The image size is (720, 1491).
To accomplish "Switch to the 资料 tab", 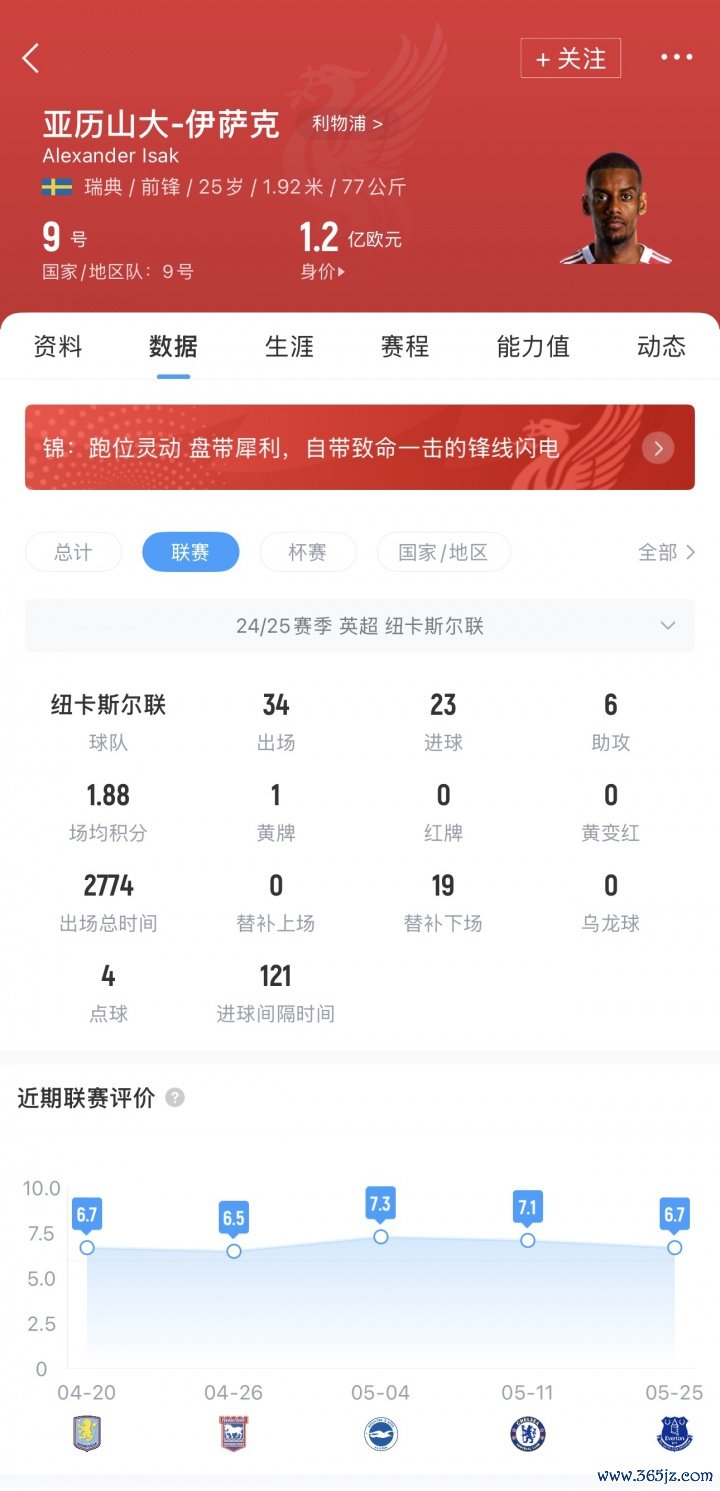I will click(x=58, y=346).
